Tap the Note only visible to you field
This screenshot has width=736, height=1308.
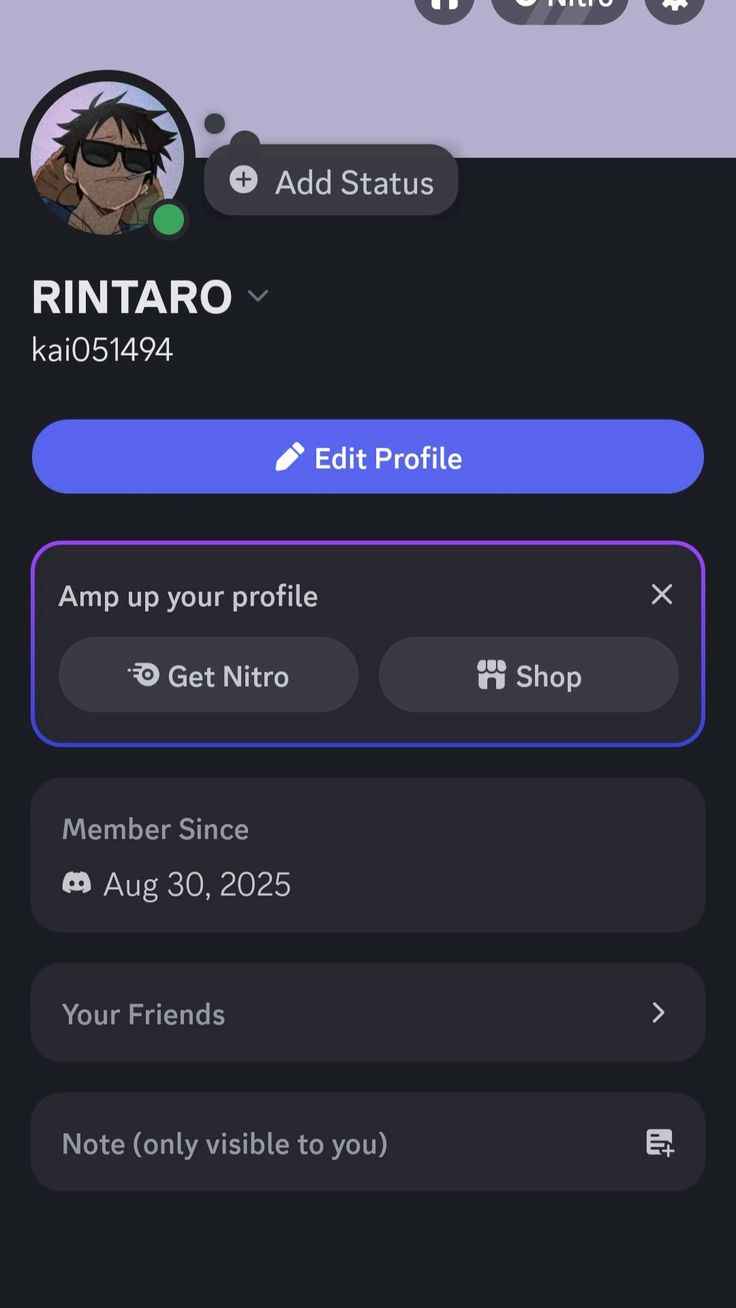300,1143
